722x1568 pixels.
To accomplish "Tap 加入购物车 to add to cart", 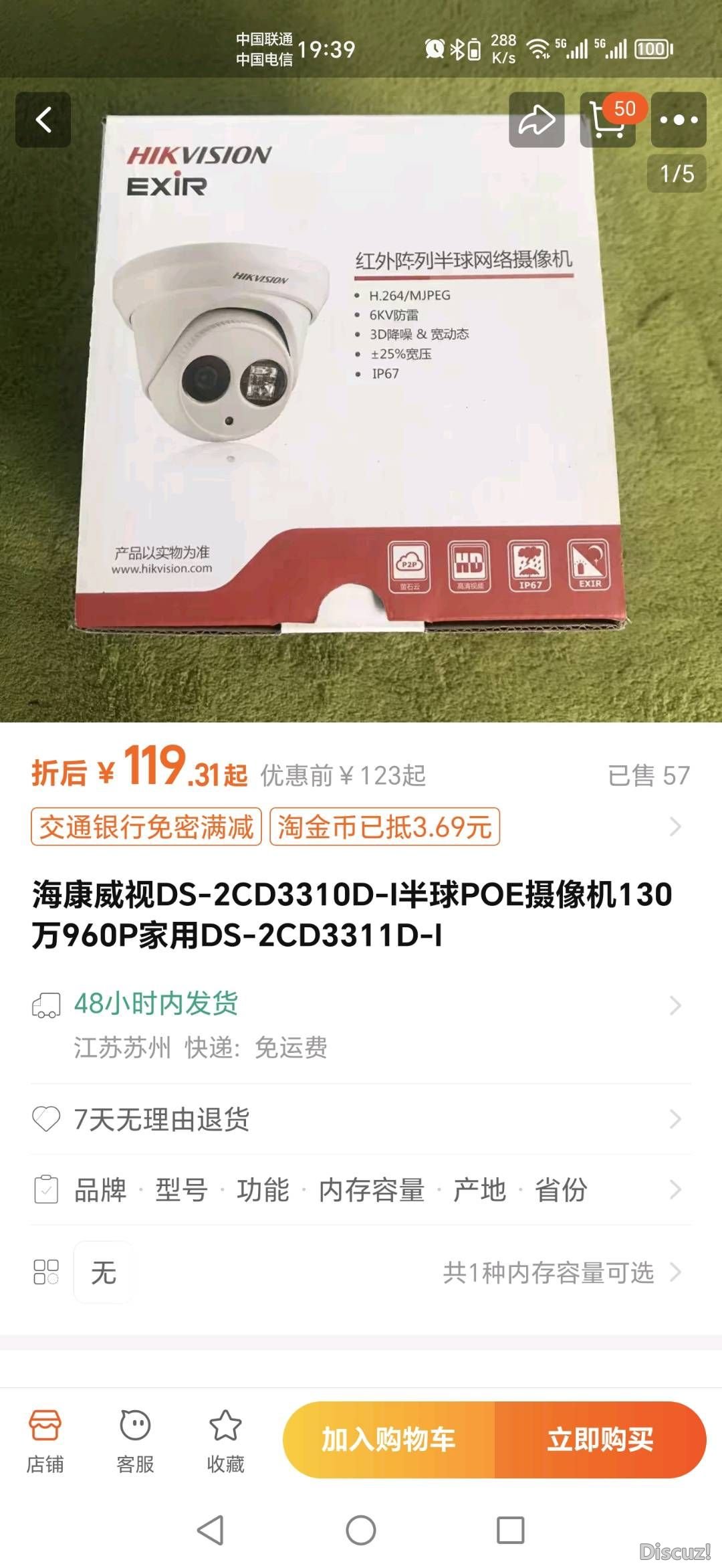I will 389,1440.
